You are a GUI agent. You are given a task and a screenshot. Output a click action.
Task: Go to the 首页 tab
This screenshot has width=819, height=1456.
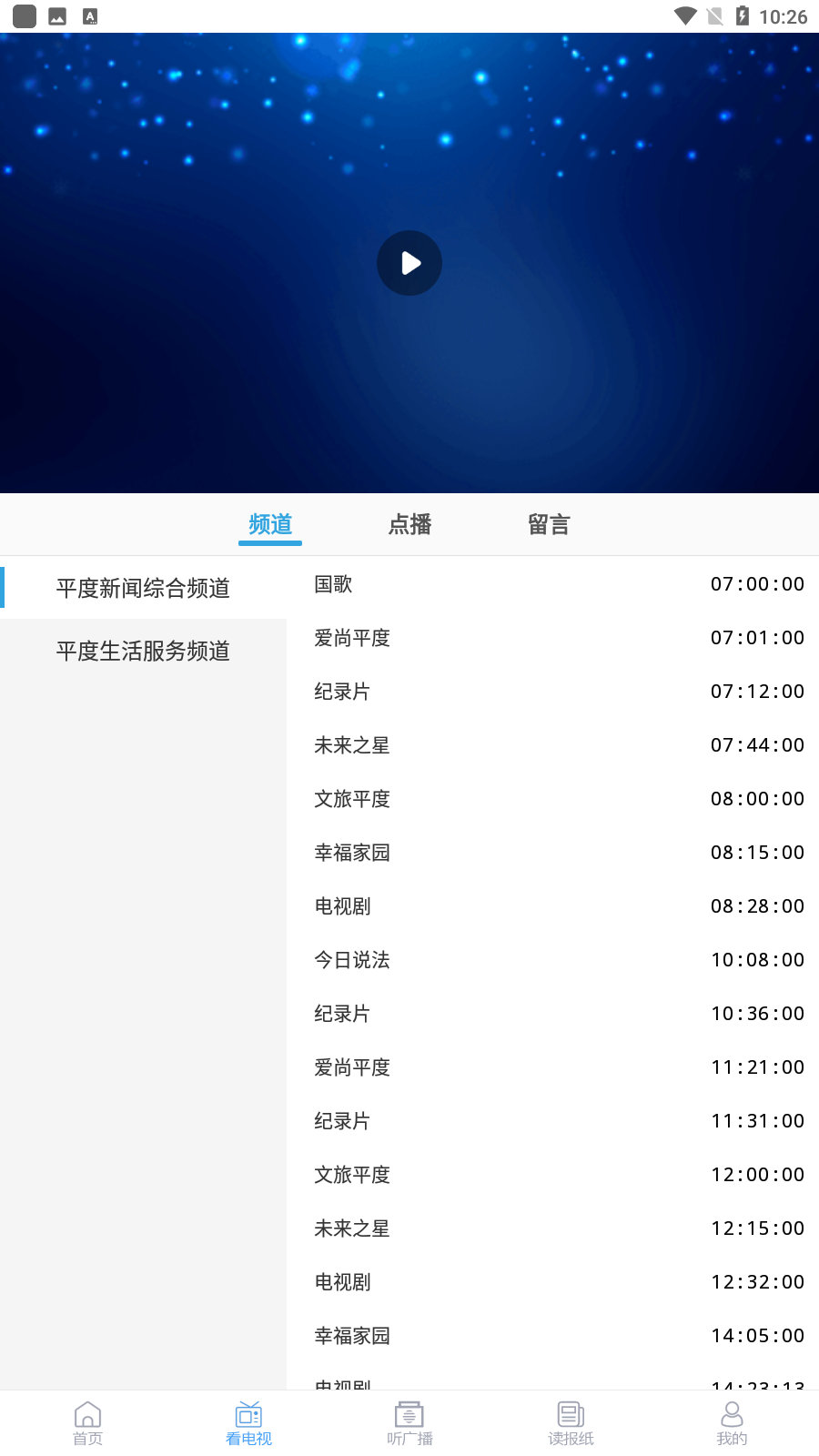pos(87,1423)
